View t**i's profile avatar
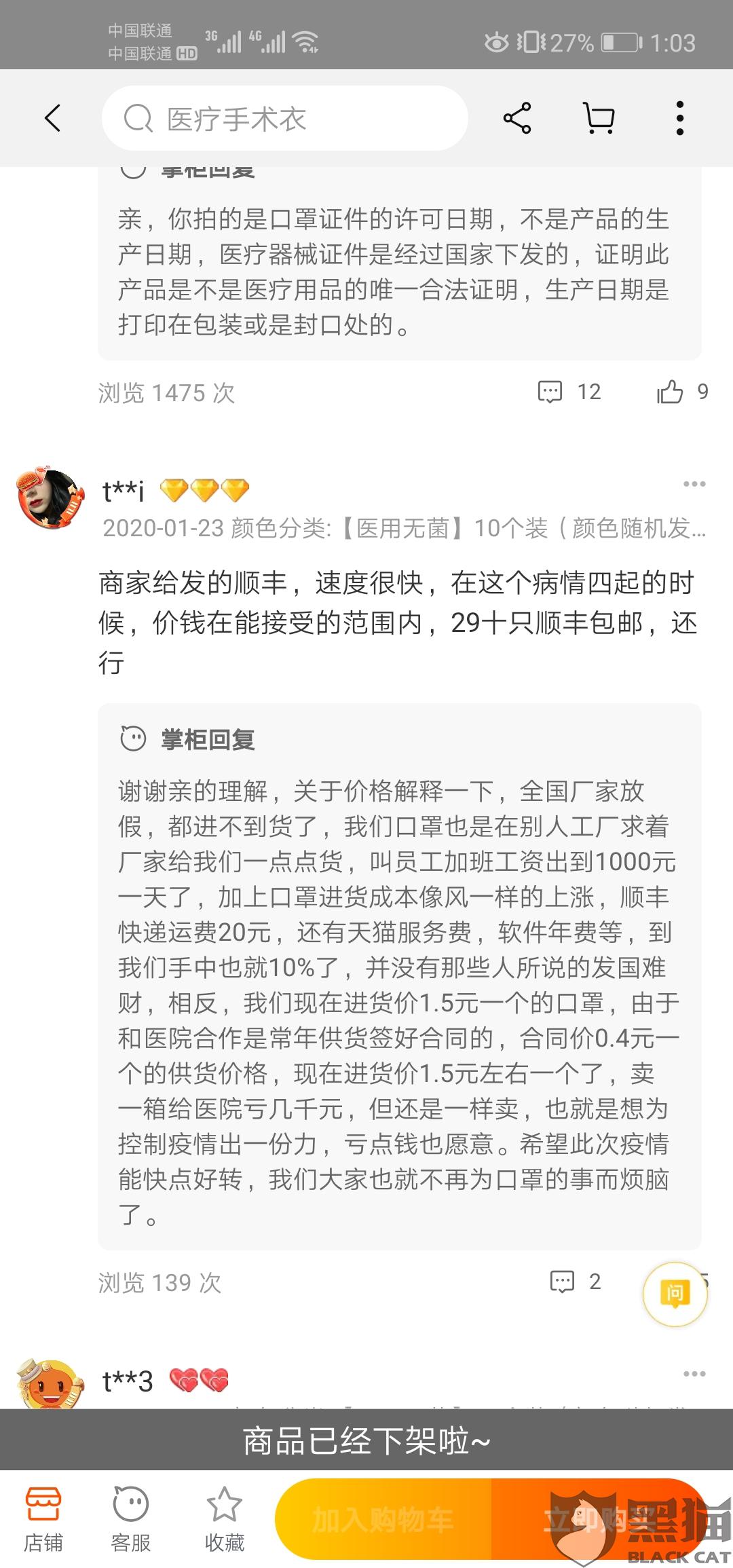The image size is (733, 1568). click(51, 498)
